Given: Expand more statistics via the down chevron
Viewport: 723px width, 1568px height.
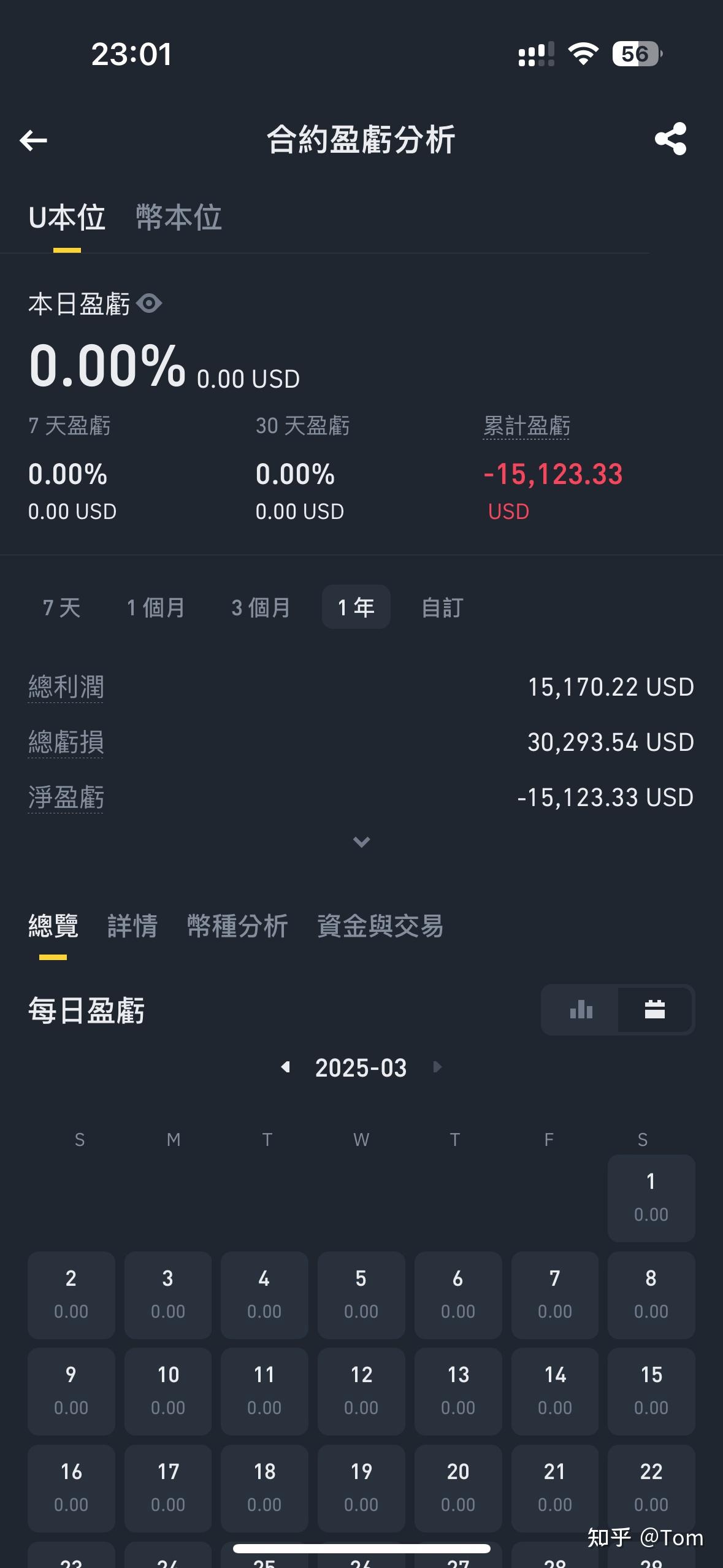Looking at the screenshot, I should 361,842.
